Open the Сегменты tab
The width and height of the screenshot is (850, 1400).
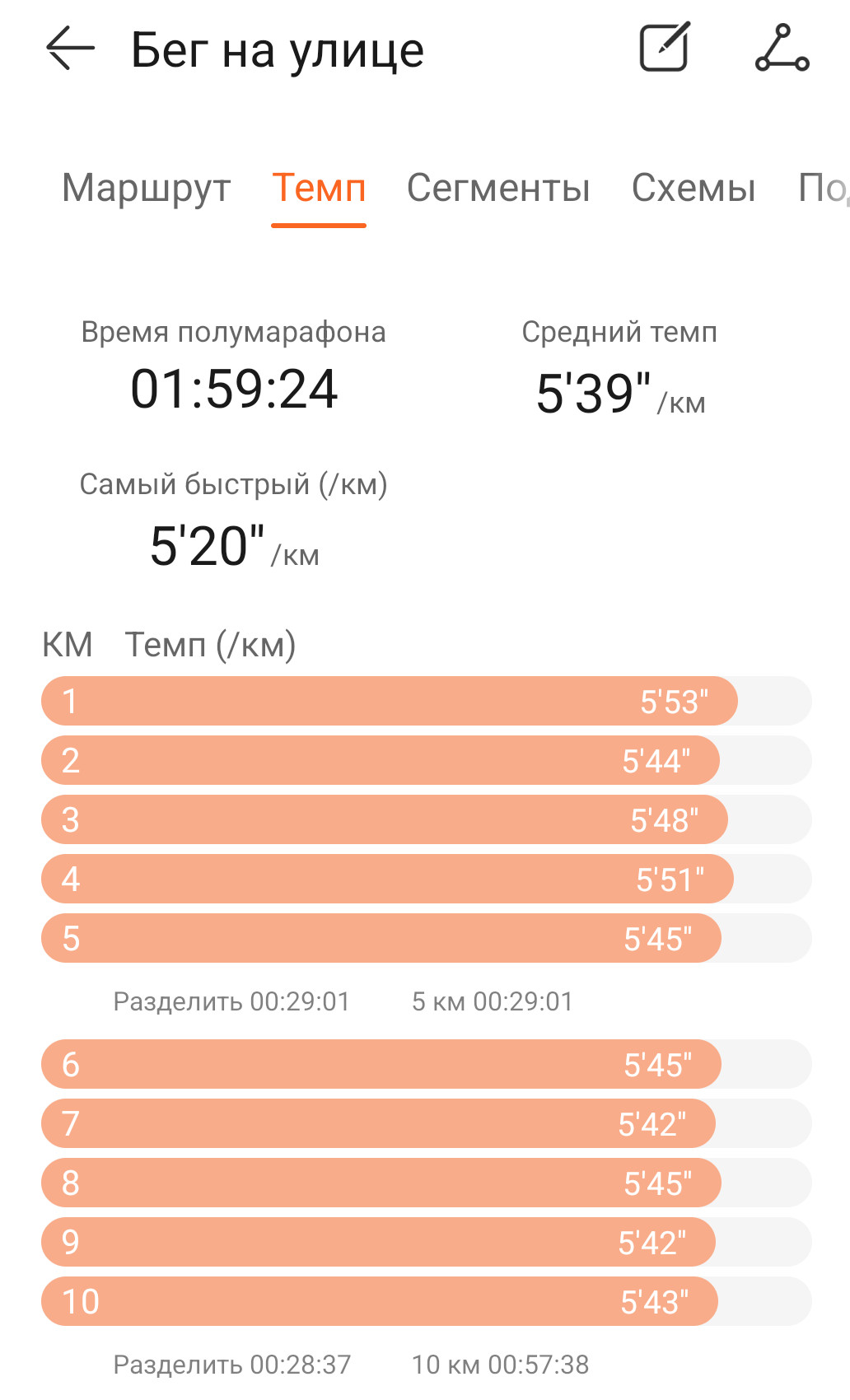(x=498, y=188)
